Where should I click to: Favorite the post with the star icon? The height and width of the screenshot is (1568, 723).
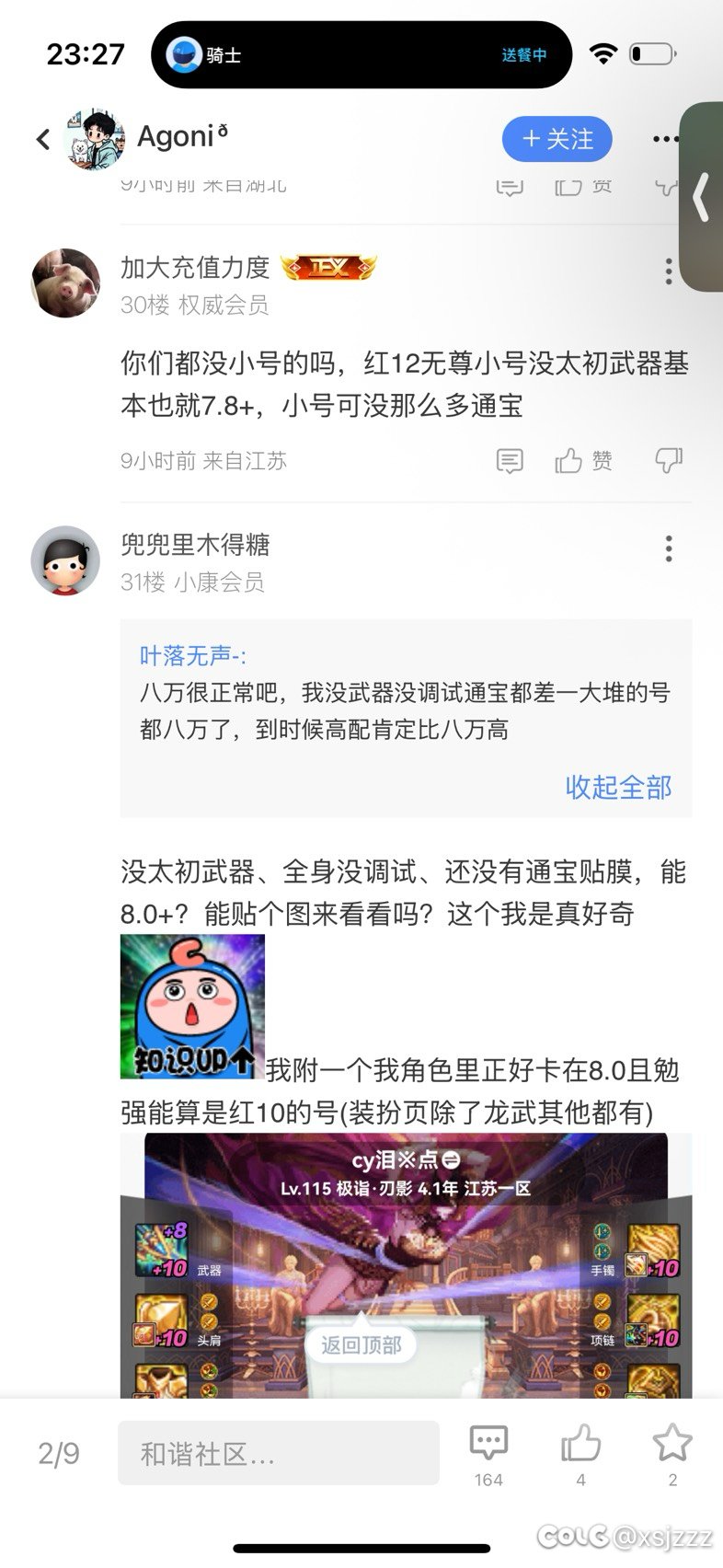(x=672, y=1453)
